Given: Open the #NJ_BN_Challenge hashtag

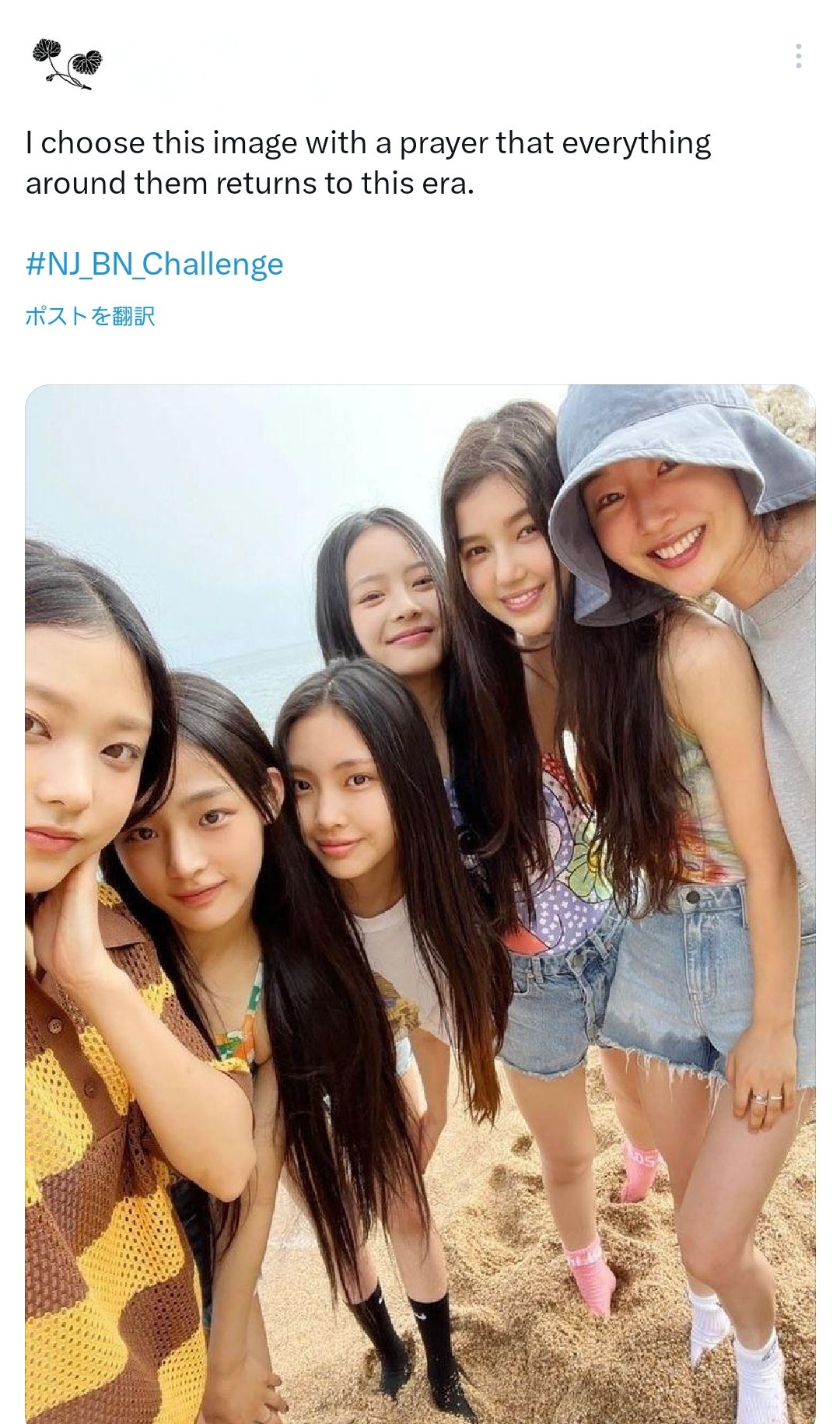Looking at the screenshot, I should pyautogui.click(x=154, y=265).
